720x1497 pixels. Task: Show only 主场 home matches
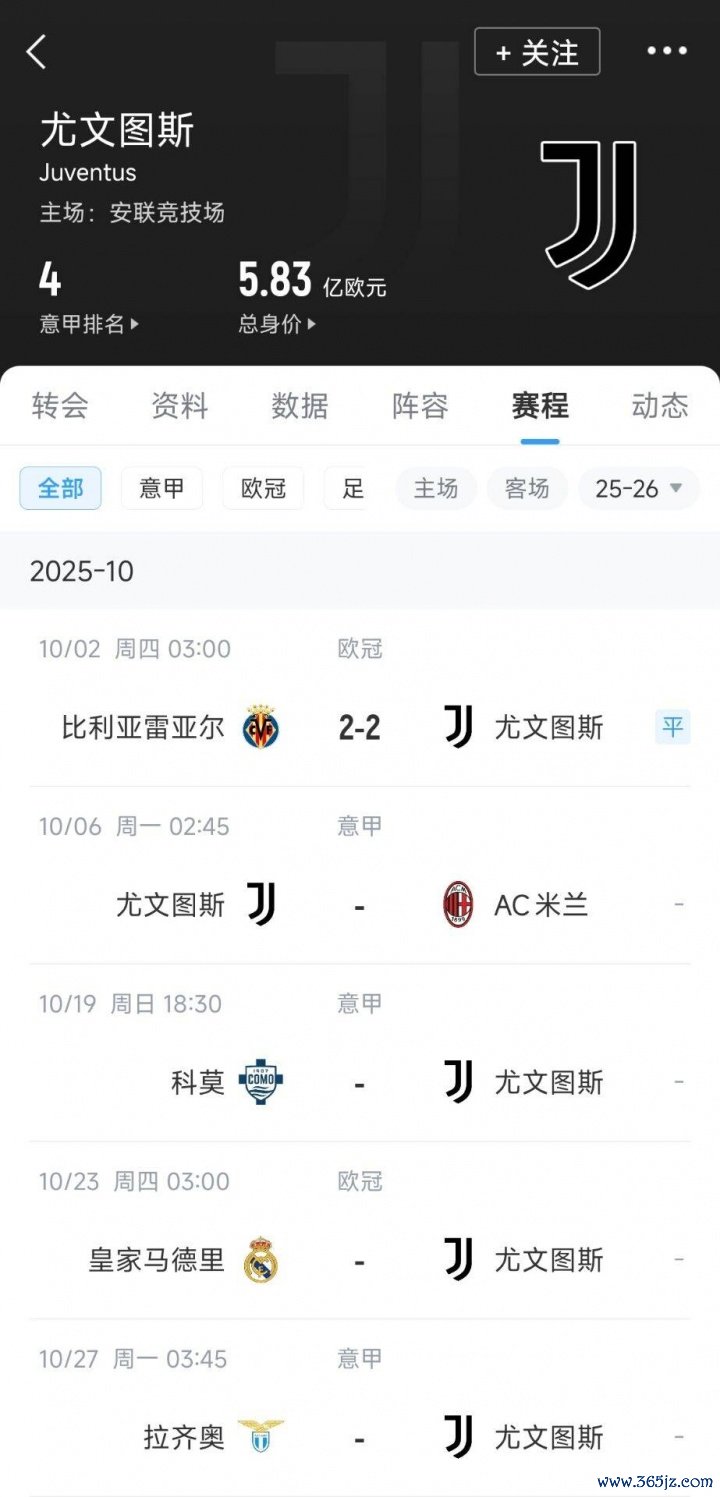[436, 488]
